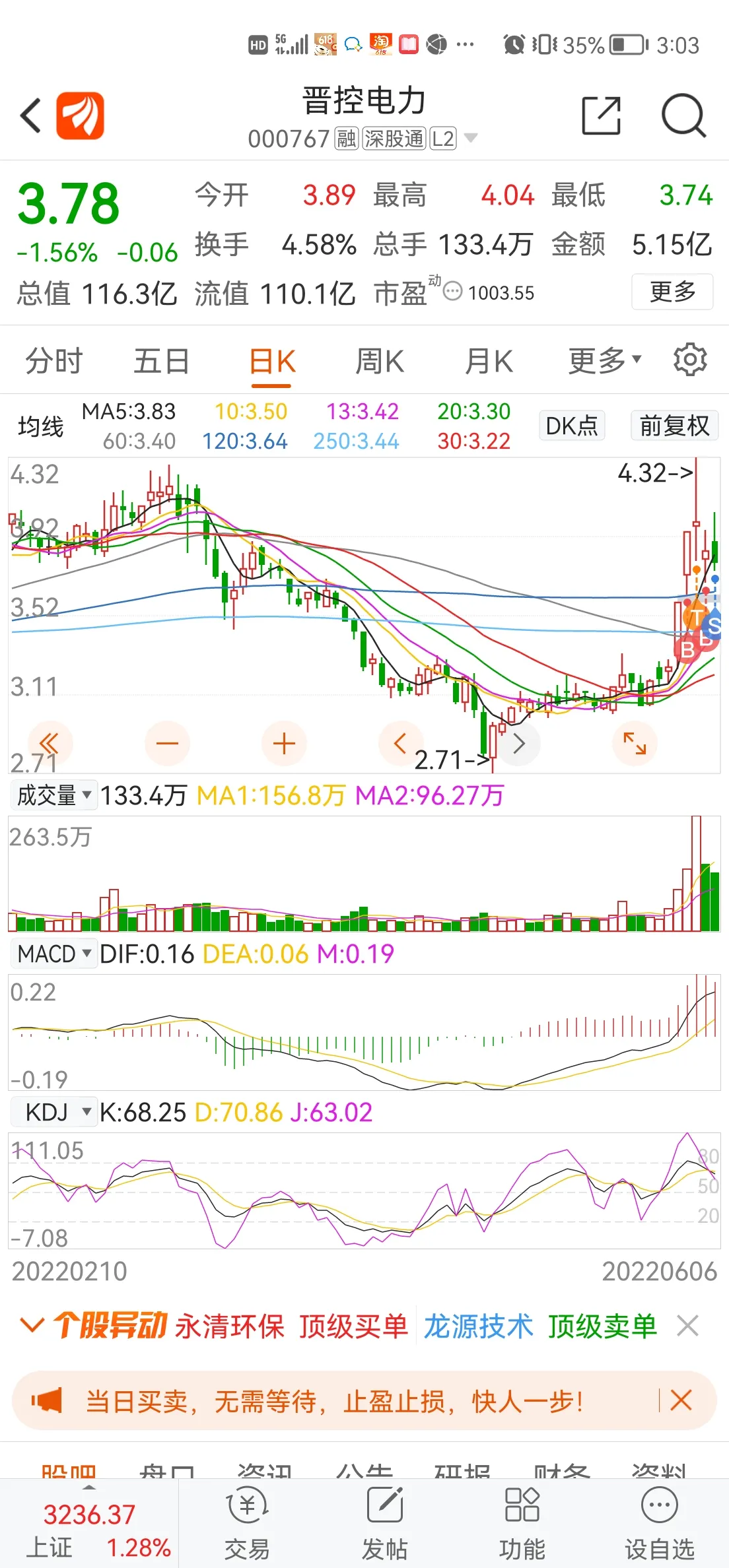Open the 成交量 indicator dropdown
729x1568 pixels.
54,795
